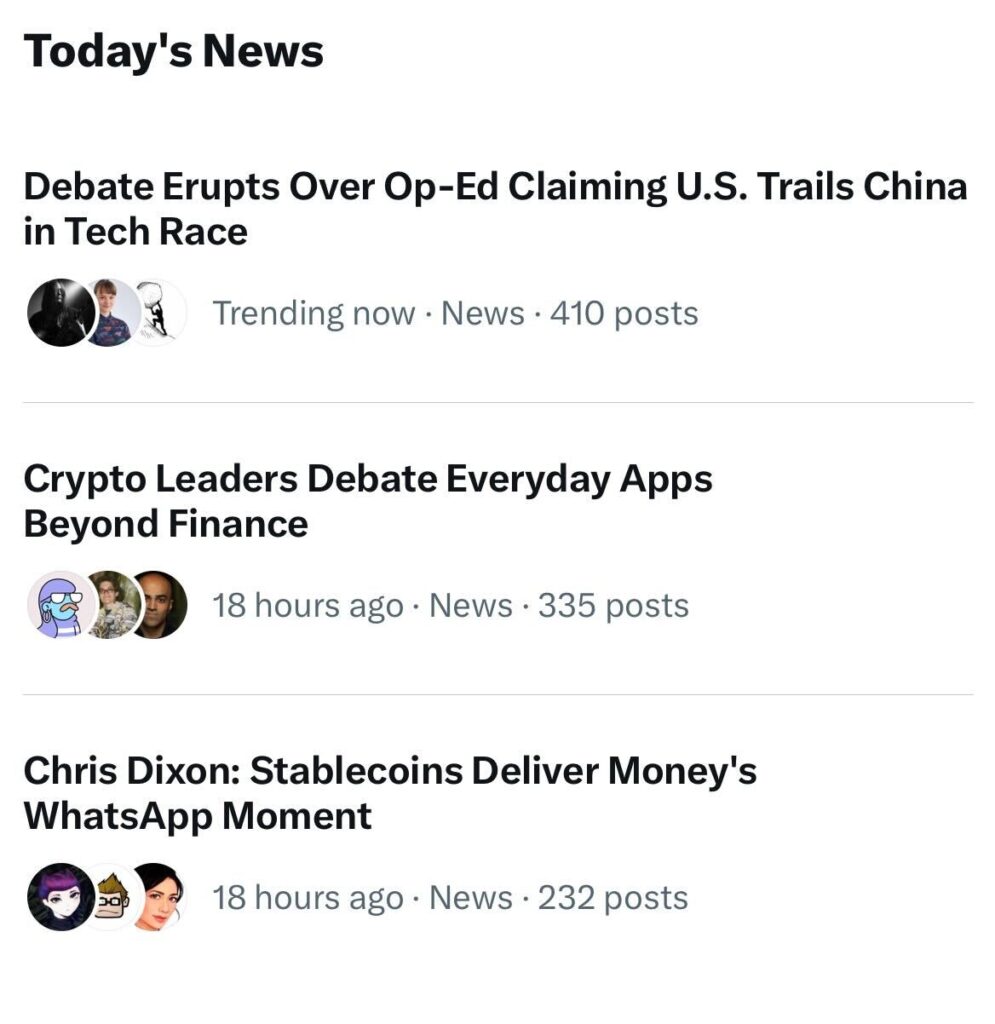Open Crypto Leaders Debate Everyday Apps story
The image size is (995, 1024).
(367, 501)
